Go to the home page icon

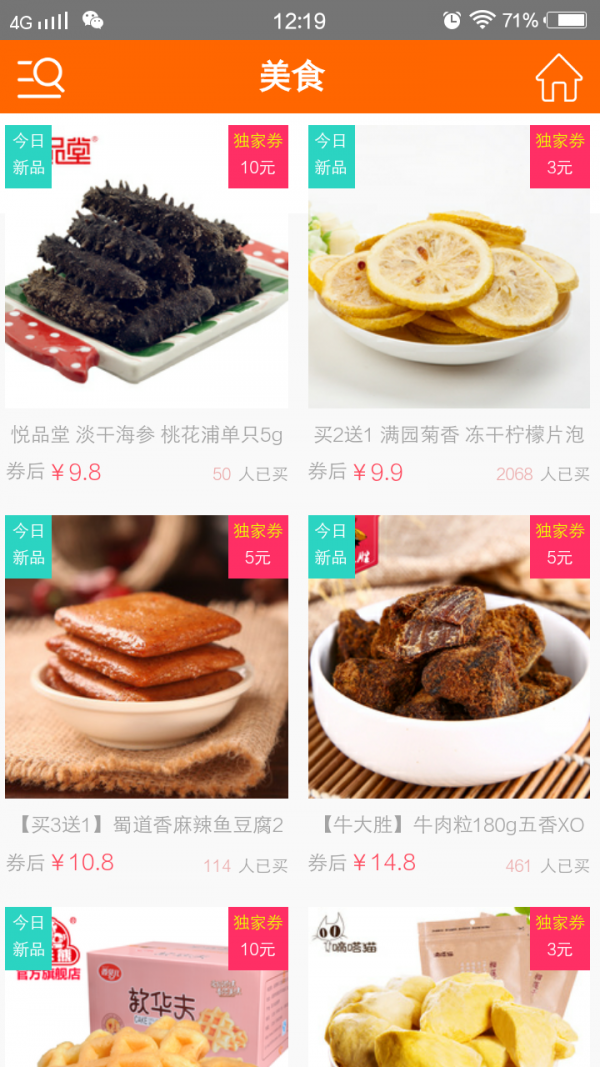tap(558, 77)
